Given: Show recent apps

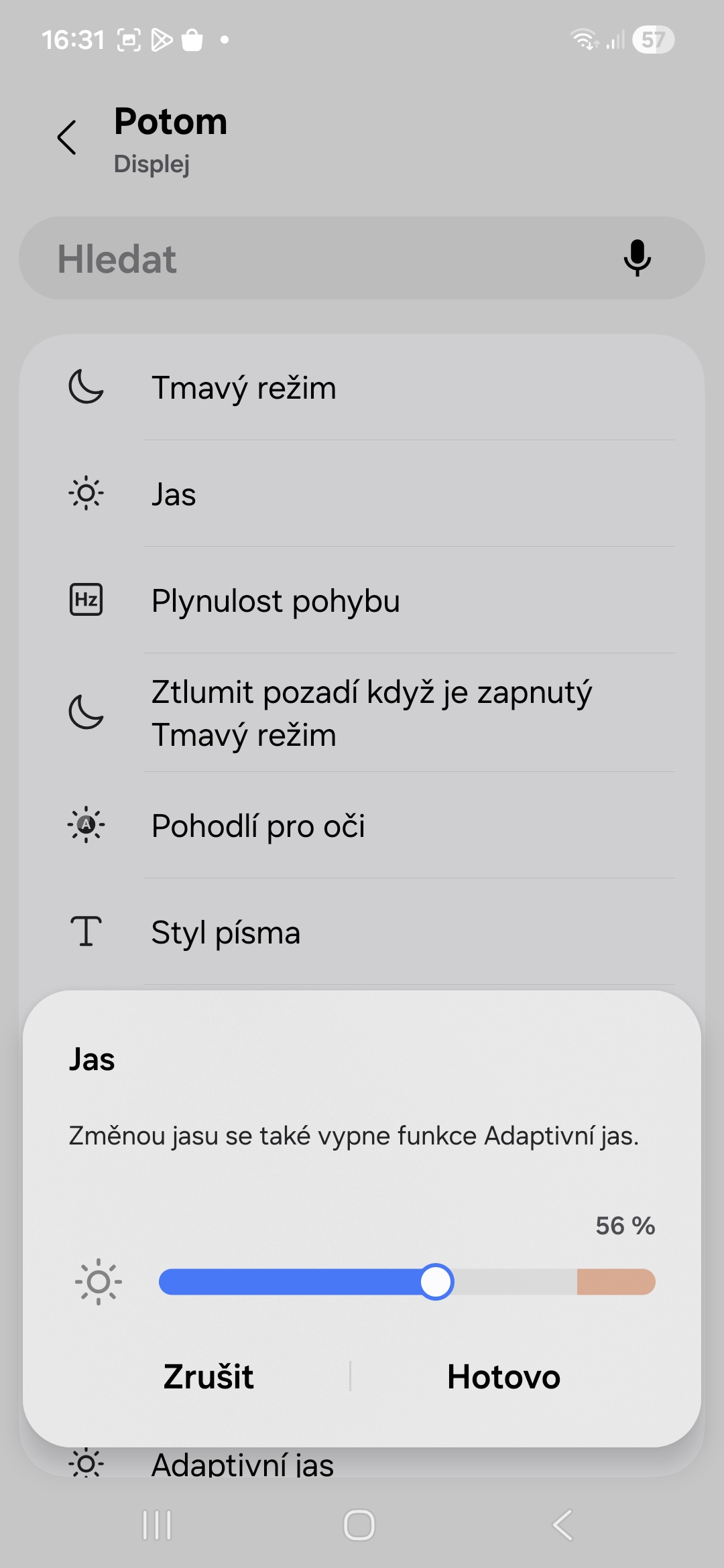Looking at the screenshot, I should pyautogui.click(x=158, y=1525).
